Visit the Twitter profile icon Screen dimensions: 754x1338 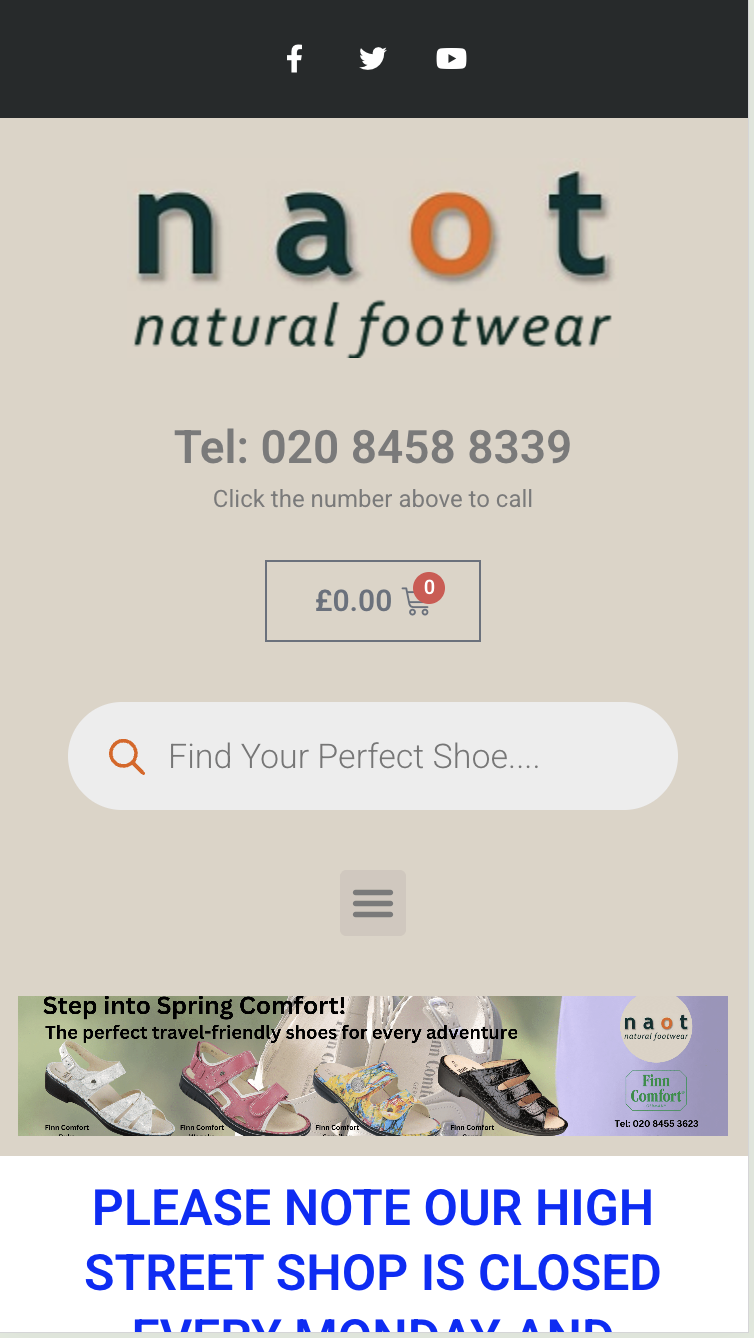(x=372, y=58)
